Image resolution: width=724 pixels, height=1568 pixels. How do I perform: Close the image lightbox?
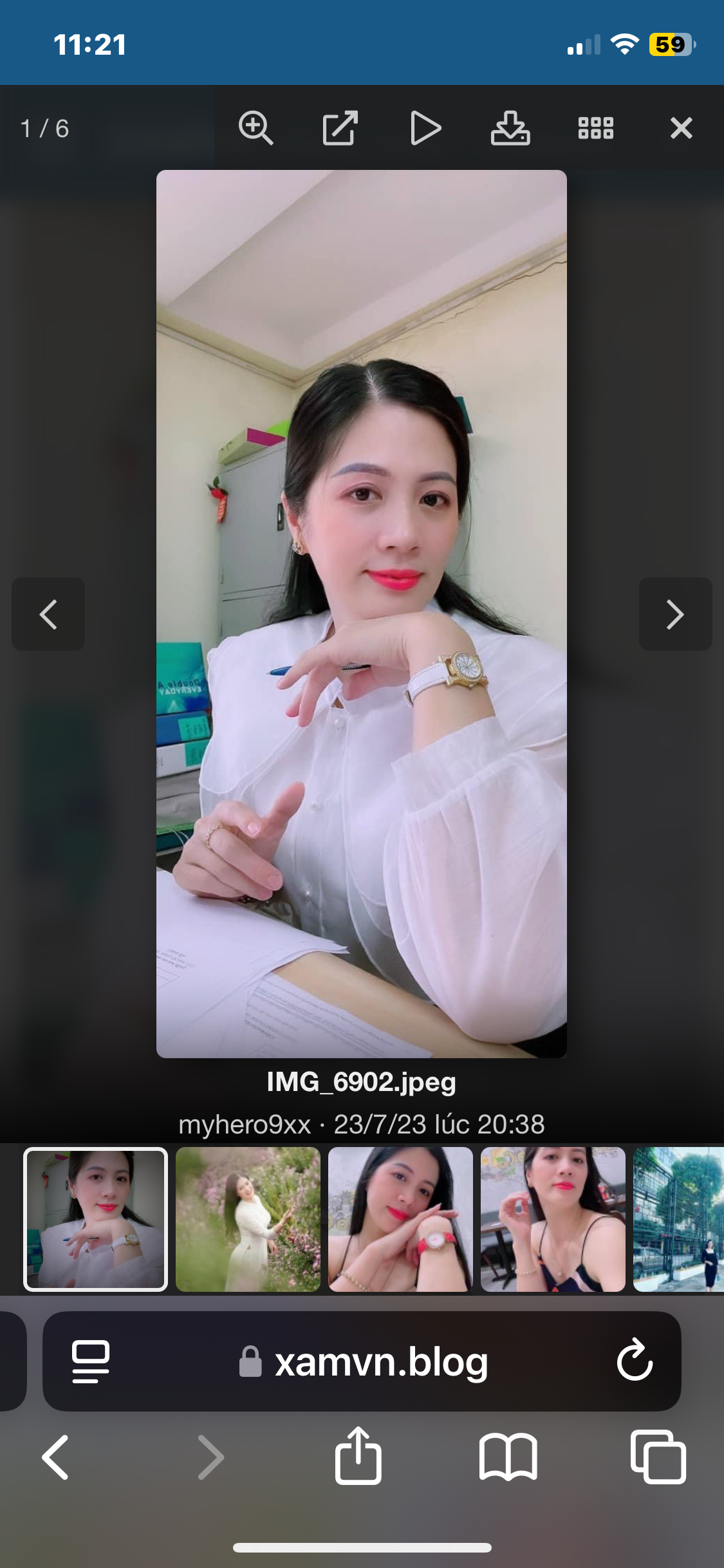[681, 128]
